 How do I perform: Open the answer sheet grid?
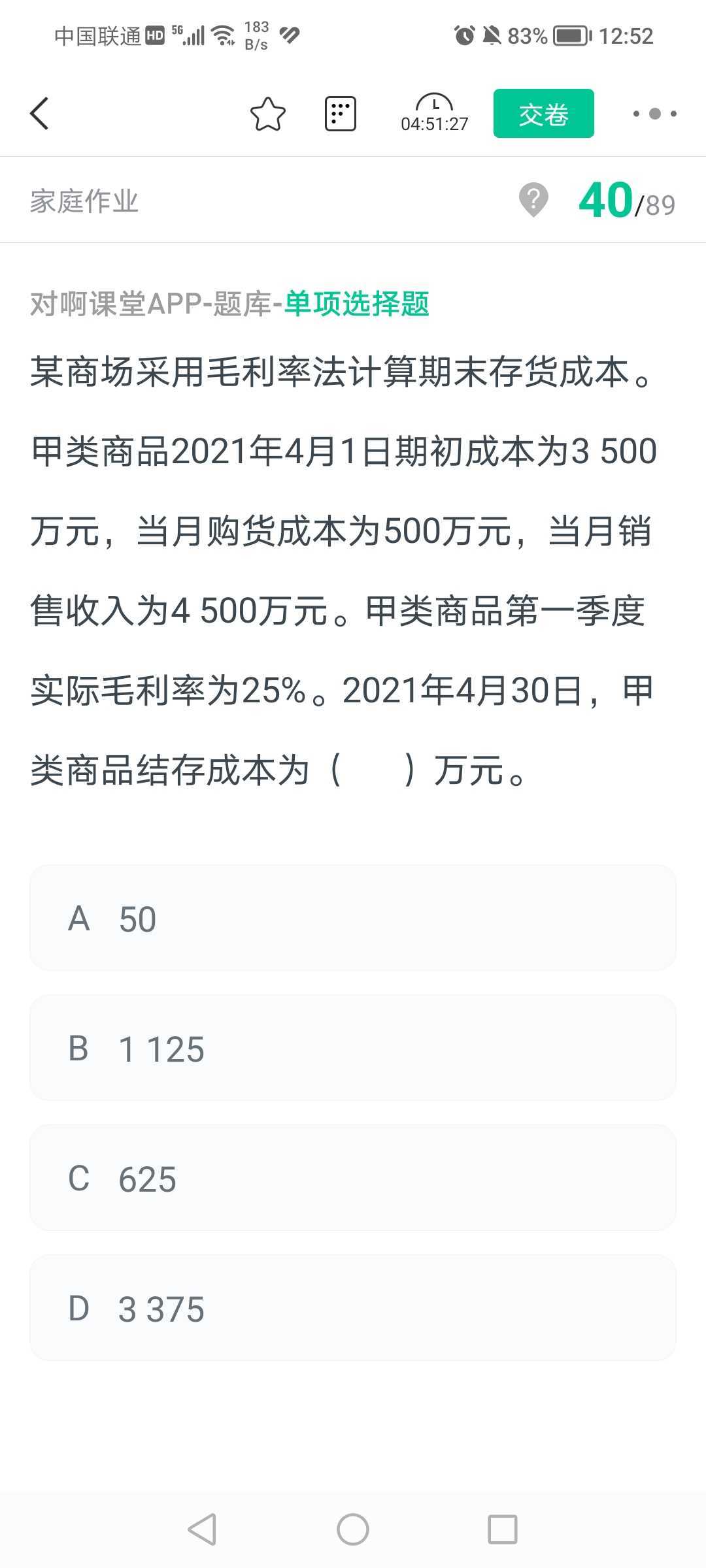pyautogui.click(x=341, y=114)
